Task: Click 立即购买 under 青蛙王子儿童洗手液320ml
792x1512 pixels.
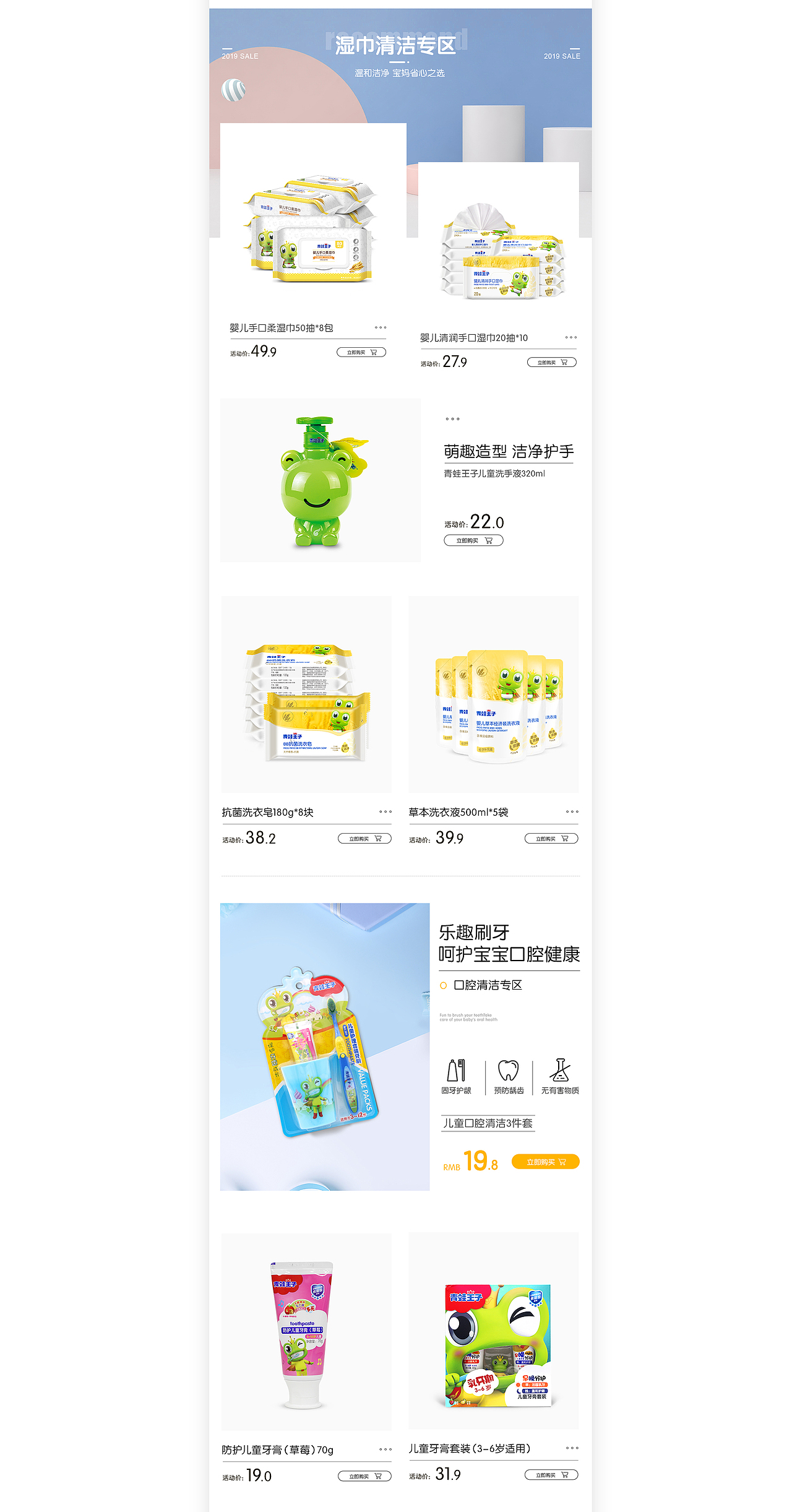Action: (x=474, y=540)
